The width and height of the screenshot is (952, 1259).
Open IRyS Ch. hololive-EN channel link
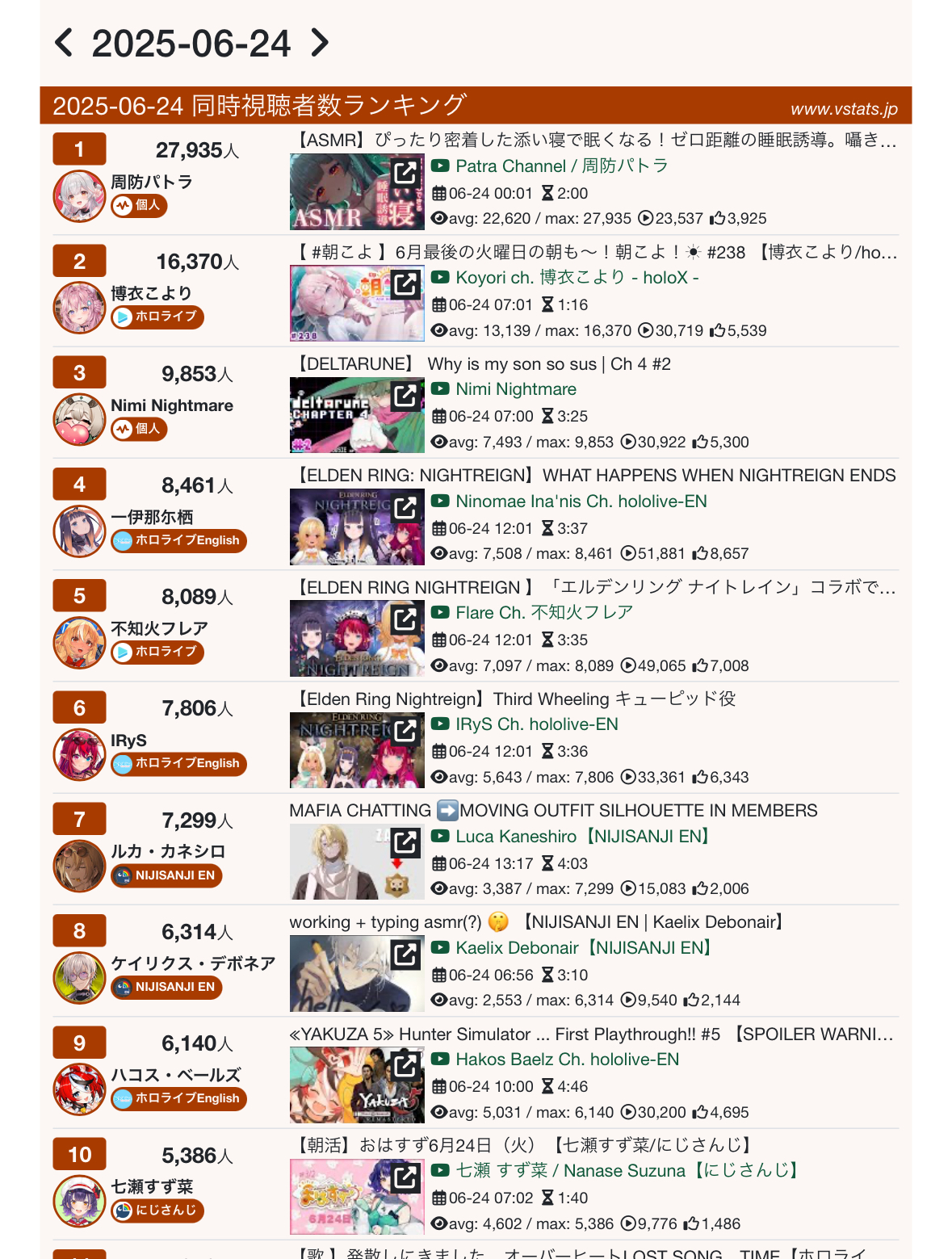536,724
